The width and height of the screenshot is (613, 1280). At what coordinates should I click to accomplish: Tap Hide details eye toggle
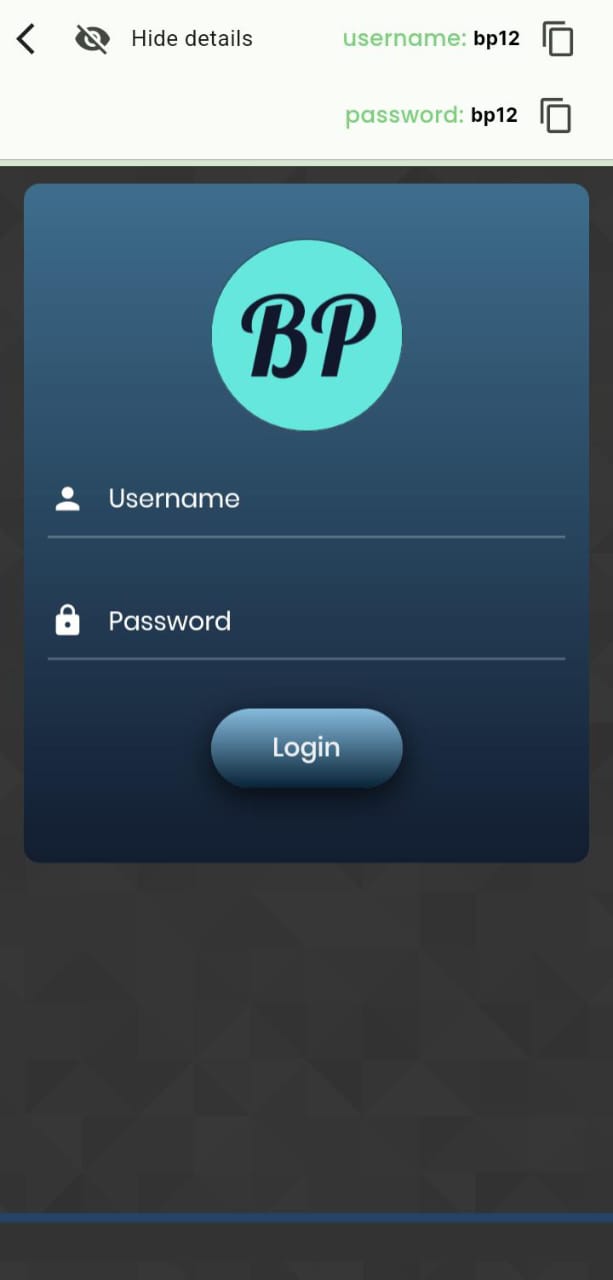(92, 39)
